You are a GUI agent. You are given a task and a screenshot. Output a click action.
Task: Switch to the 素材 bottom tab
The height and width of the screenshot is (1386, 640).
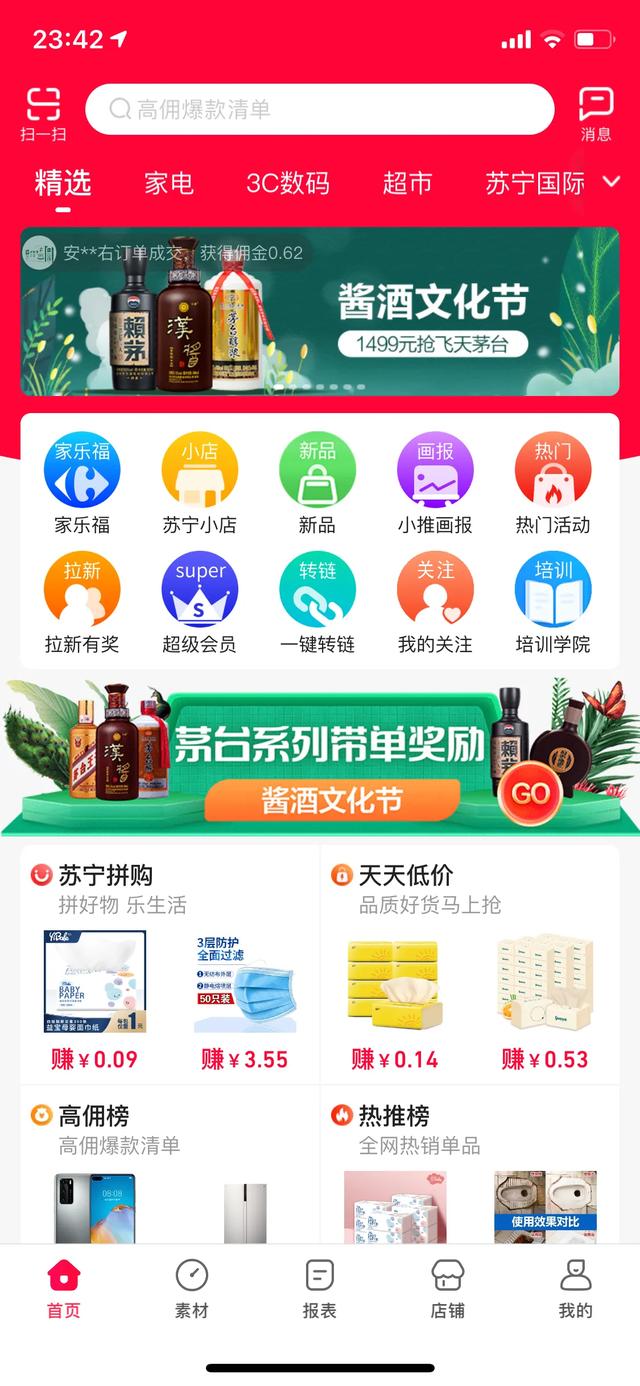pos(192,1288)
